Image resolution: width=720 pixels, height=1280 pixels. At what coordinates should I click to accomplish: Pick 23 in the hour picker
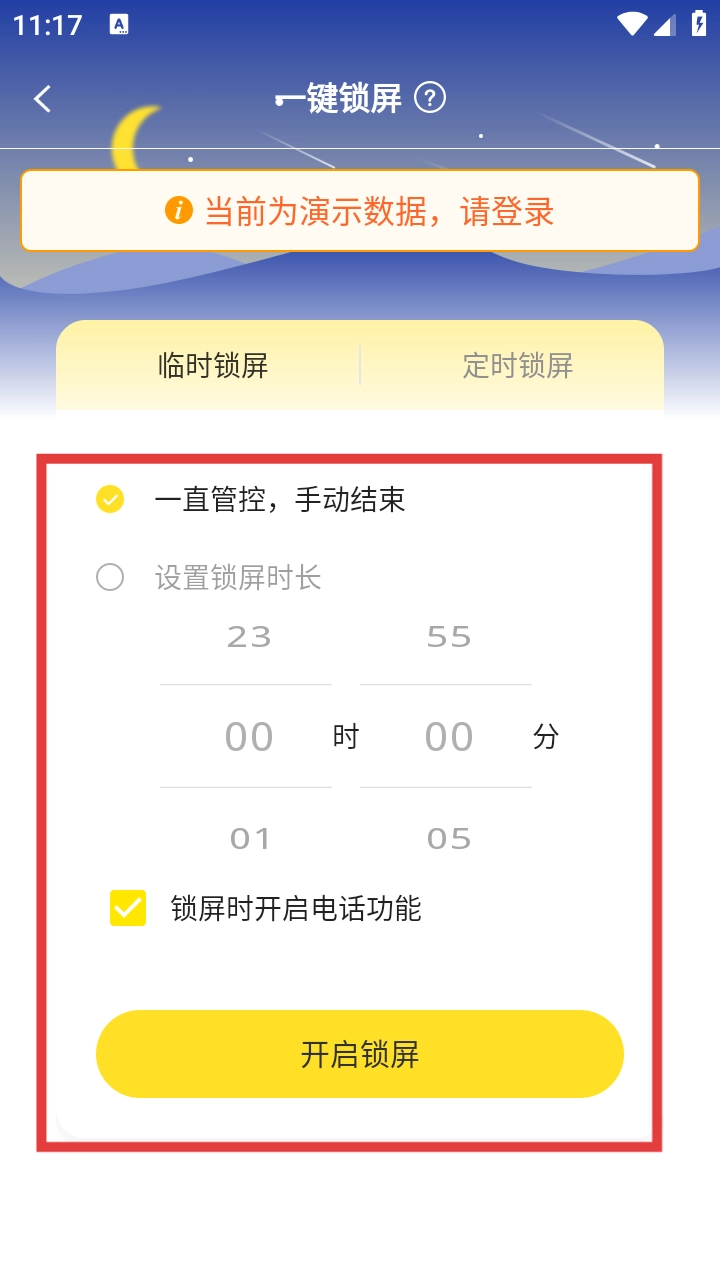tap(249, 637)
